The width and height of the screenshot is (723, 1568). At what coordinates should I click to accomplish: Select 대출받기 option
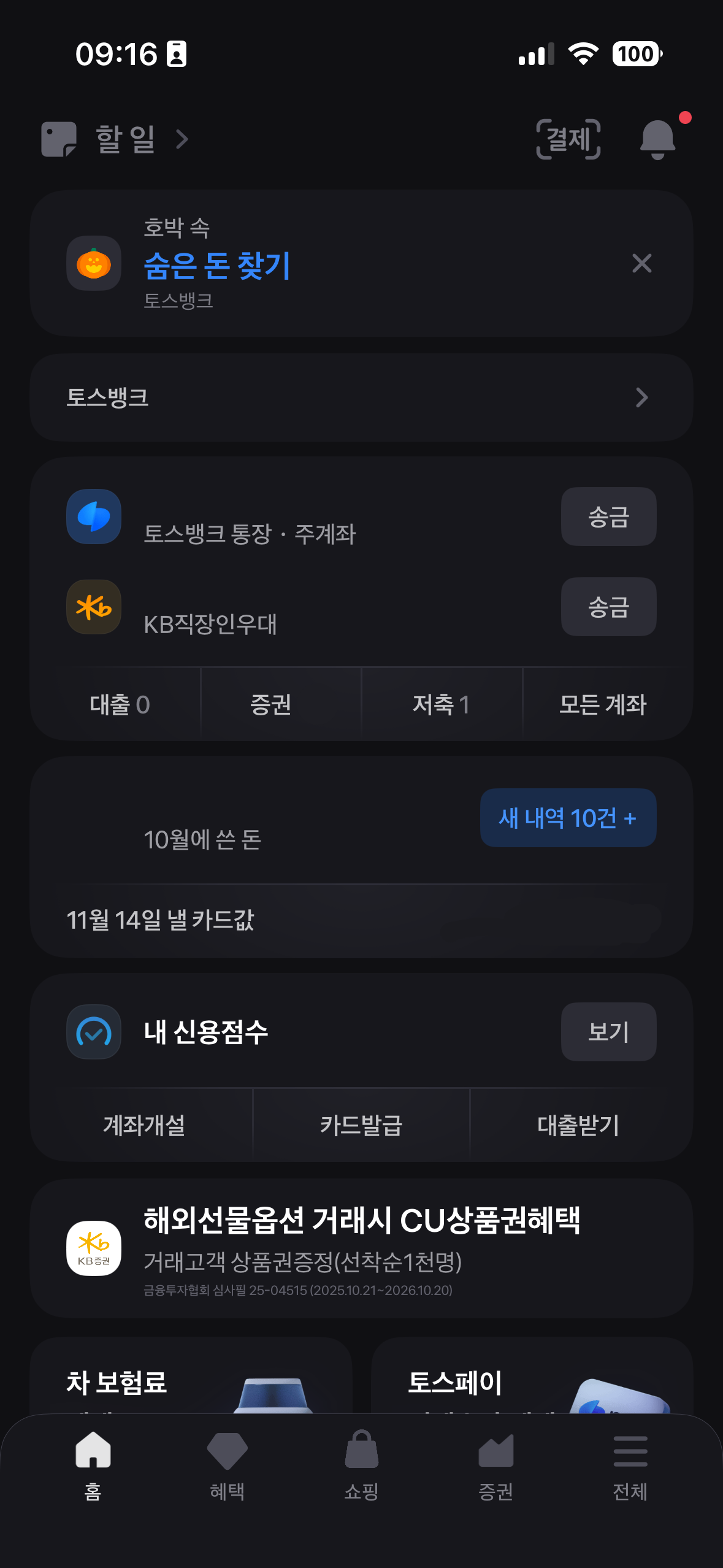[x=578, y=1125]
